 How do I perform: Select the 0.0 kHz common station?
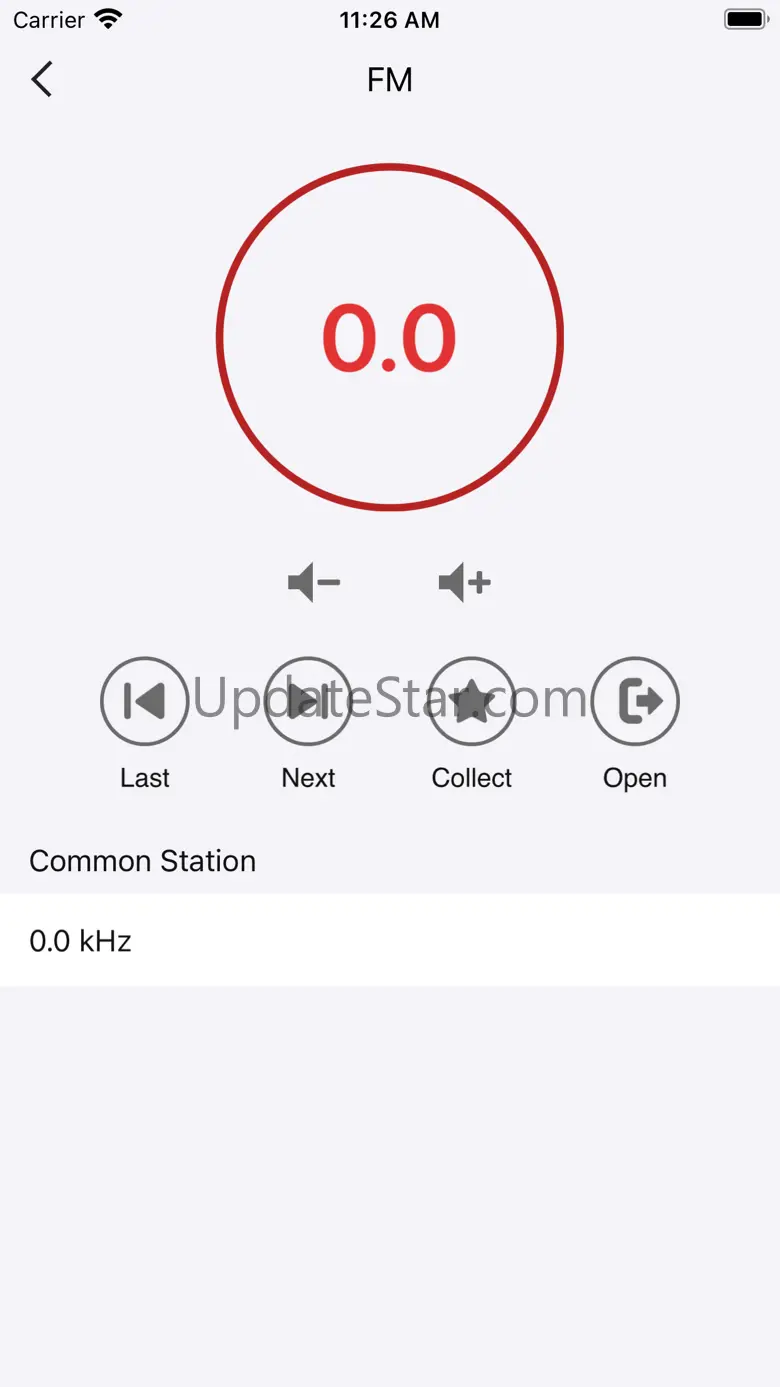pyautogui.click(x=390, y=940)
